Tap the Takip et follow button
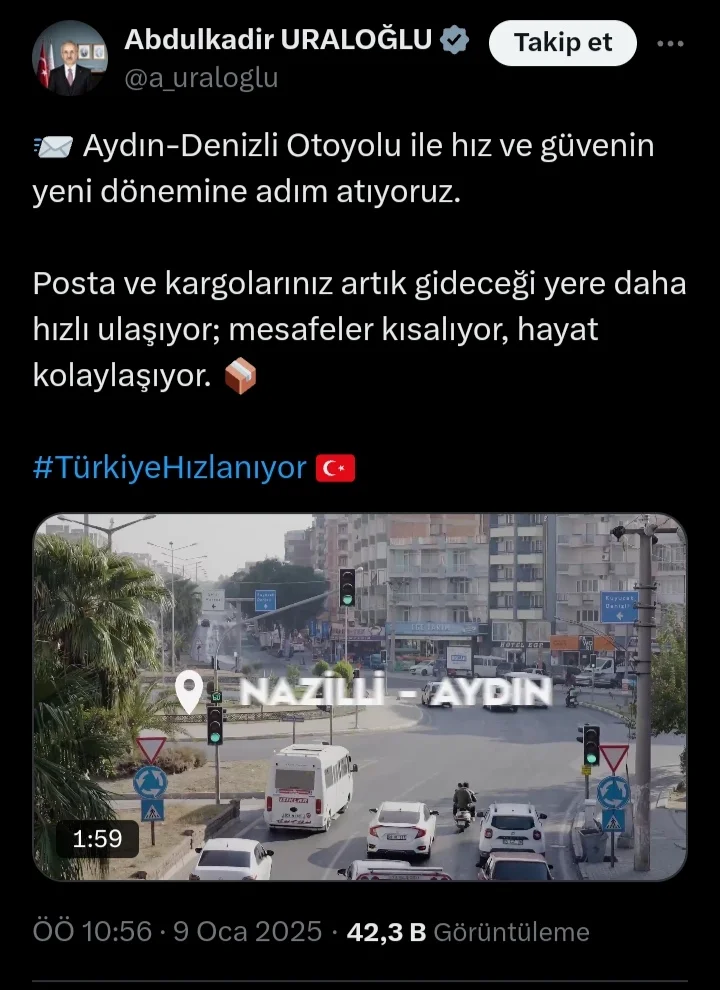The height and width of the screenshot is (990, 720). click(x=562, y=43)
